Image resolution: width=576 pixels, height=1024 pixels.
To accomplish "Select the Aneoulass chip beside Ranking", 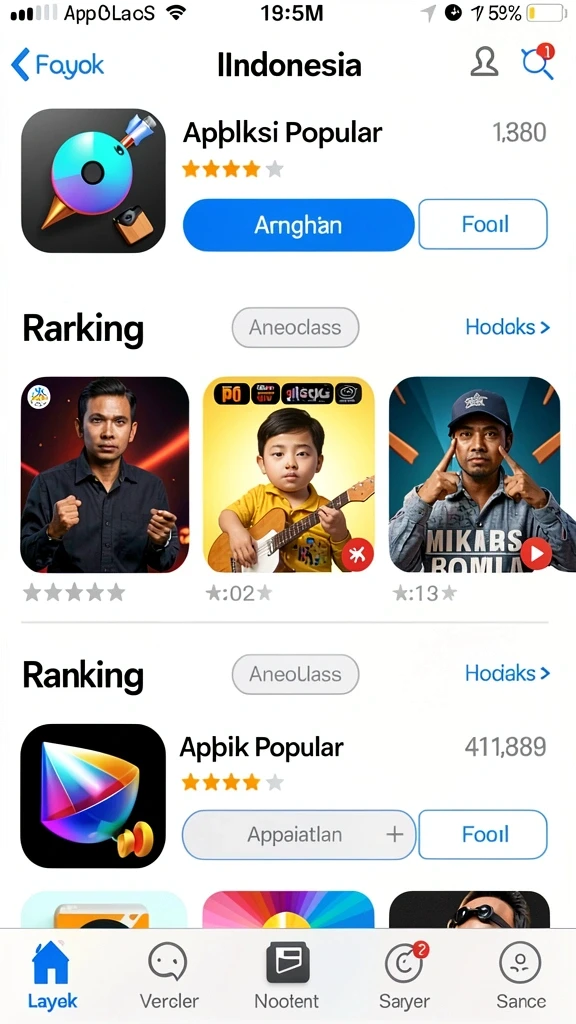I will click(295, 674).
